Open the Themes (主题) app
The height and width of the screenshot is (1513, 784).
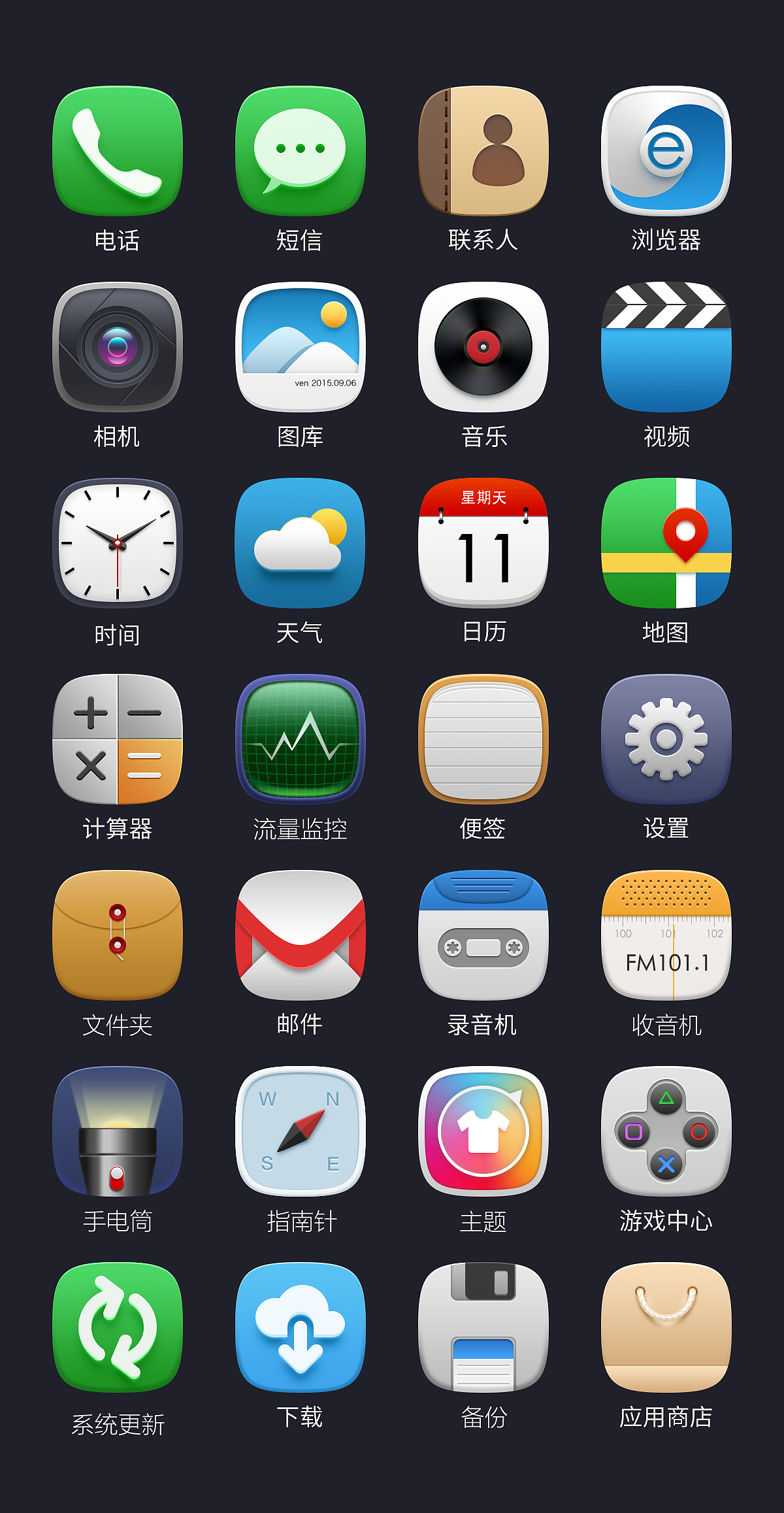coord(482,1133)
